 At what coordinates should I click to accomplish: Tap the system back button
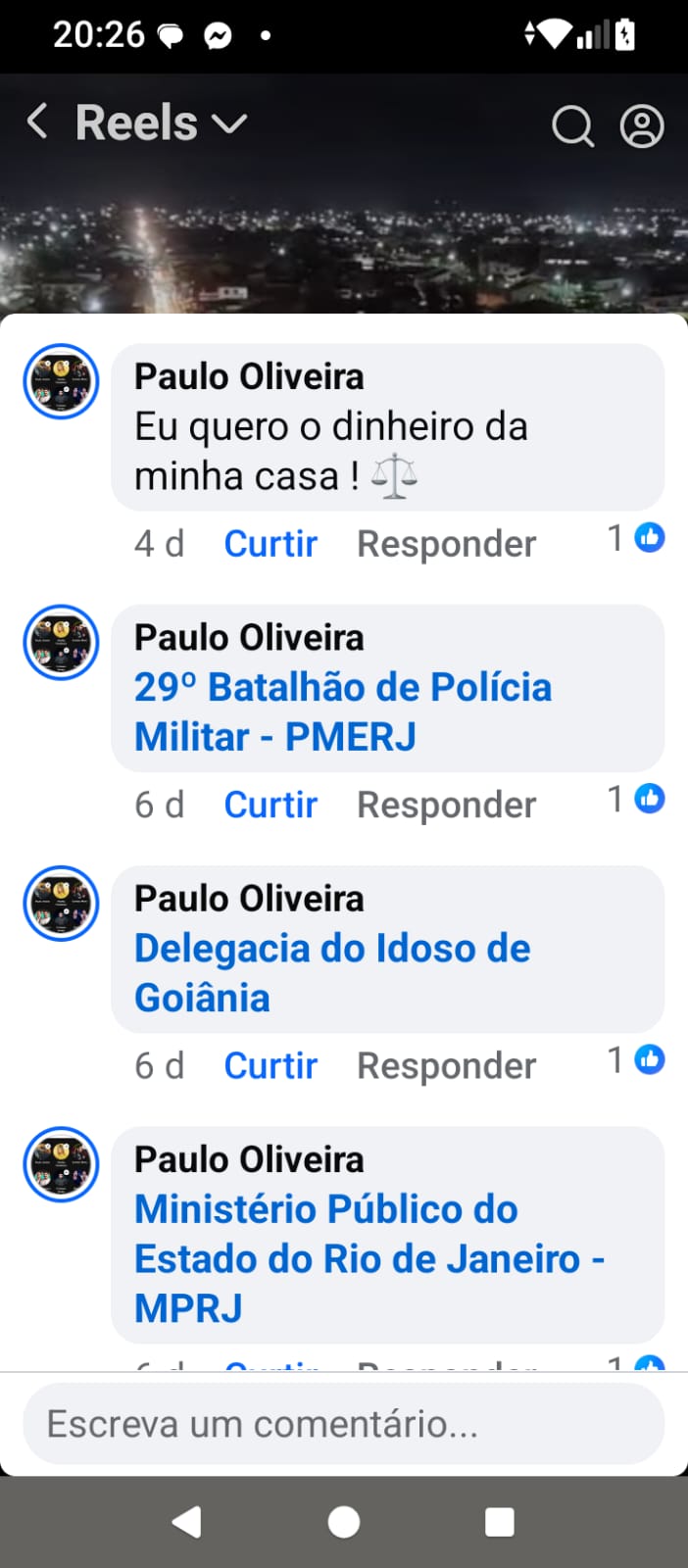click(x=186, y=1522)
